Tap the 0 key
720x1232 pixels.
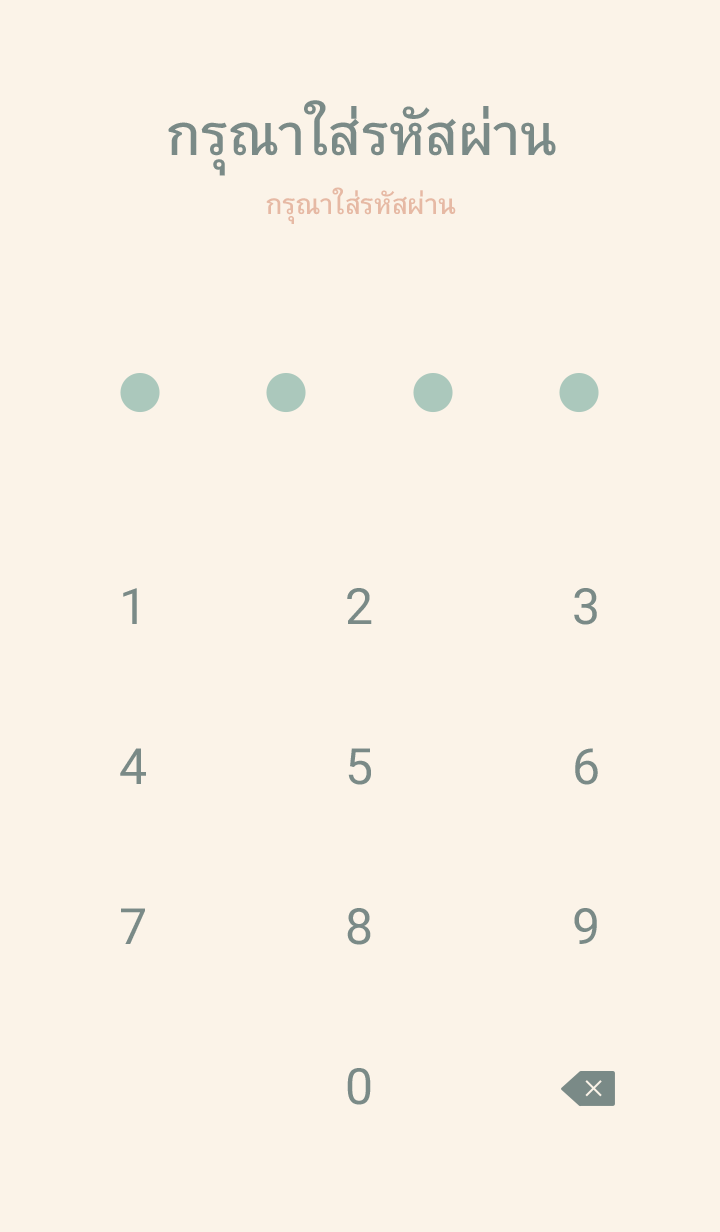coord(359,1087)
